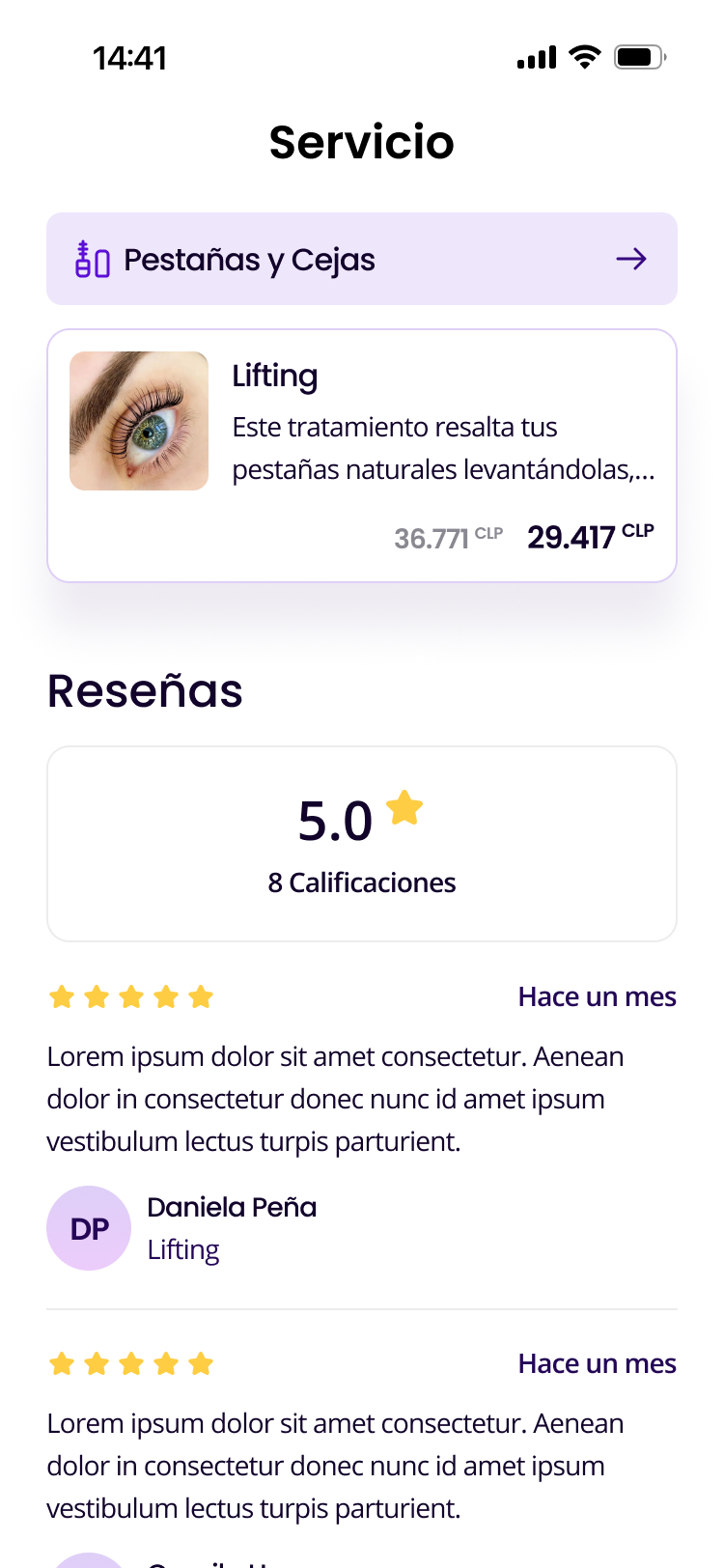Tap the first star in the top review
Viewport: 724px width, 1568px height.
(61, 996)
